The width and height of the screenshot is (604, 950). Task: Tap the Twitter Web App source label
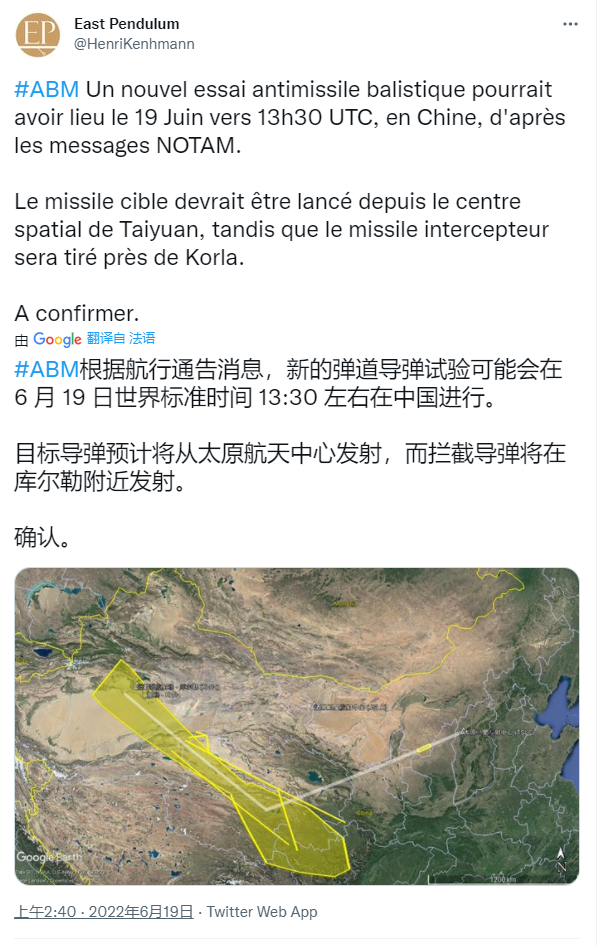[x=262, y=911]
